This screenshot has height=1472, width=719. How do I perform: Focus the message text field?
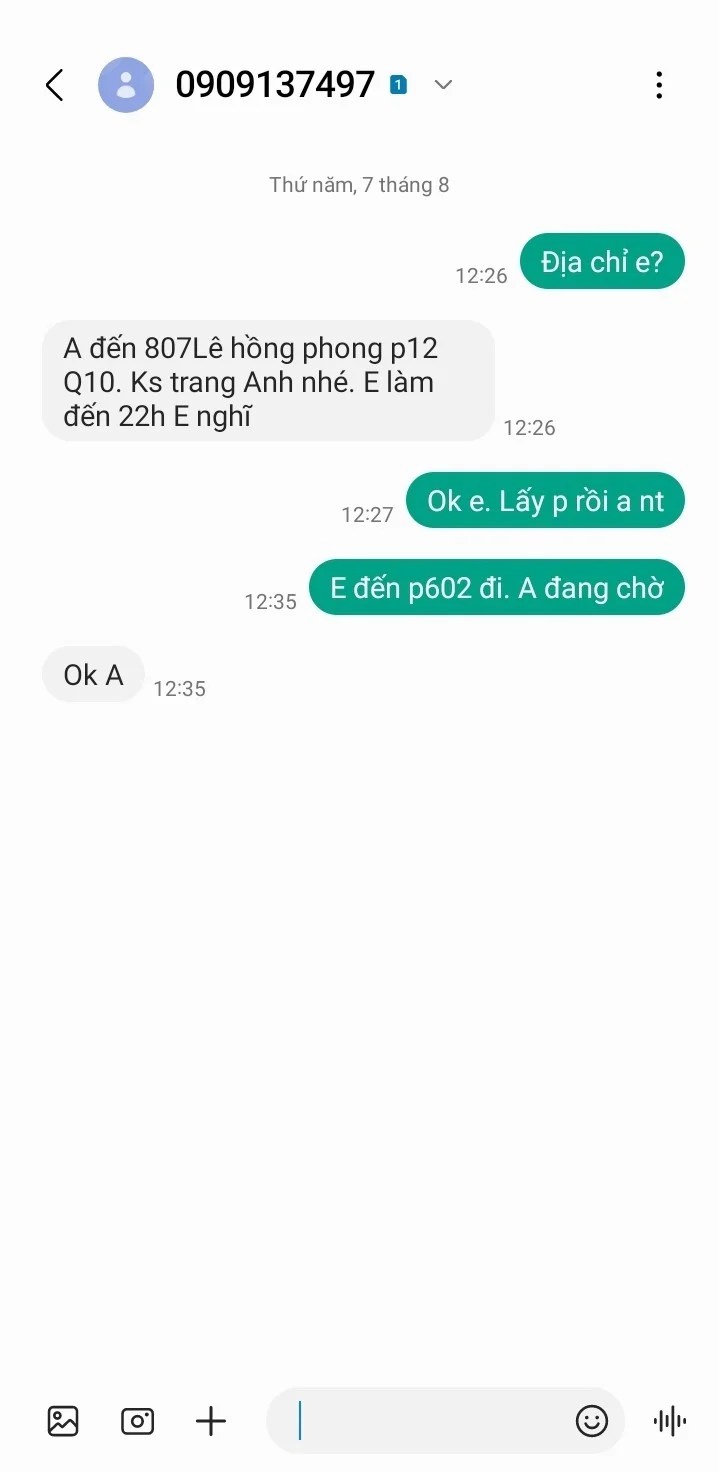430,1421
